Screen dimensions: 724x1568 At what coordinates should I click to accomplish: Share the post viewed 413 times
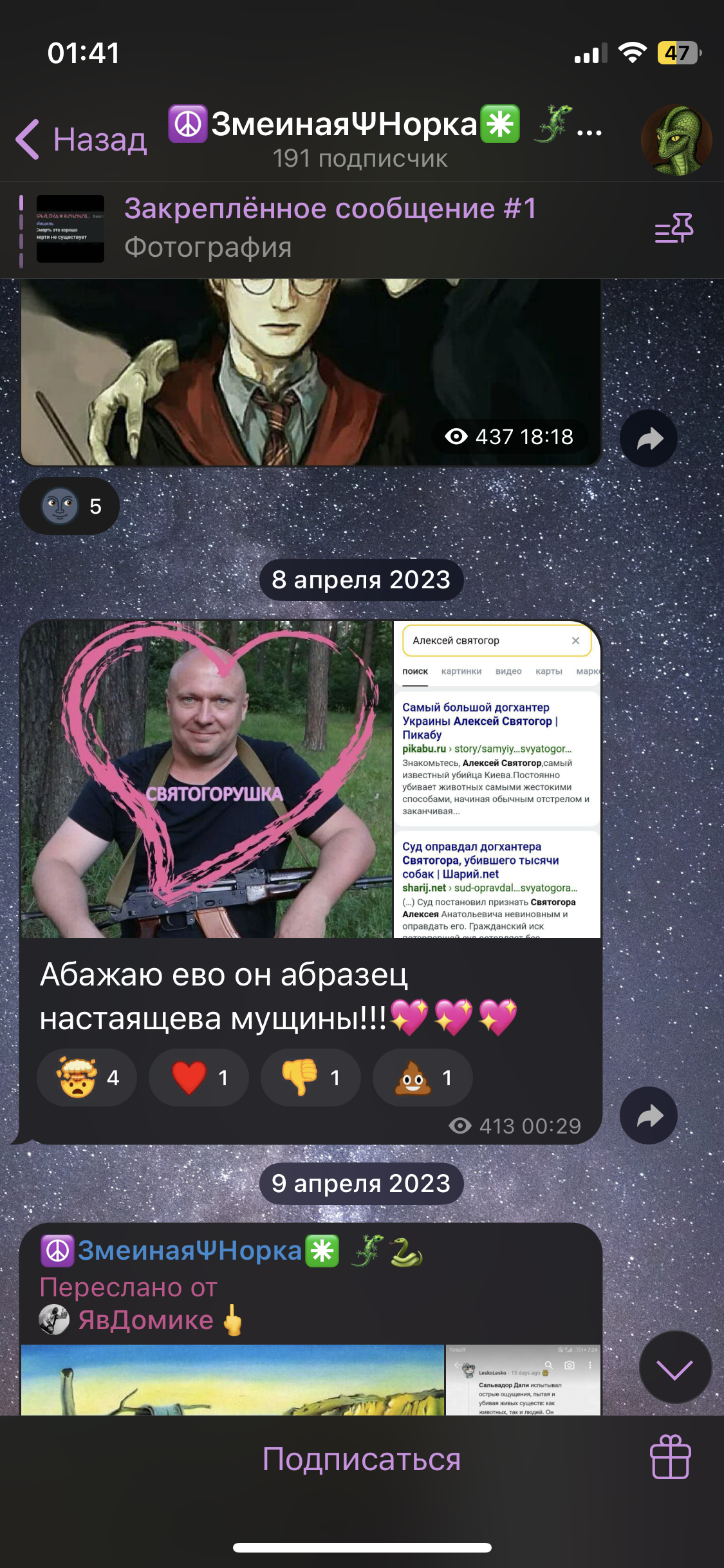649,1115
